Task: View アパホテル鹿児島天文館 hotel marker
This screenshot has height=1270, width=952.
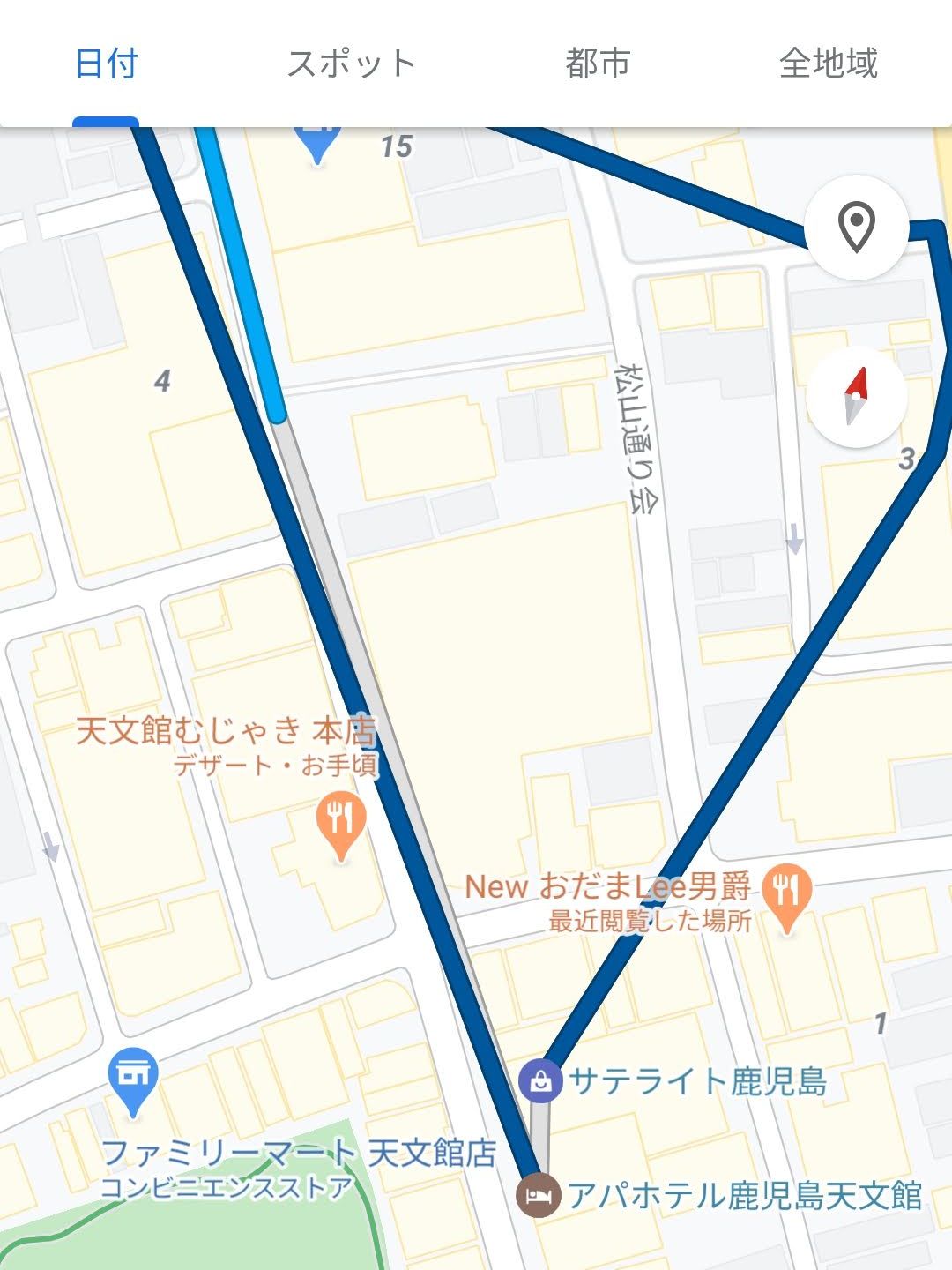Action: click(539, 1196)
